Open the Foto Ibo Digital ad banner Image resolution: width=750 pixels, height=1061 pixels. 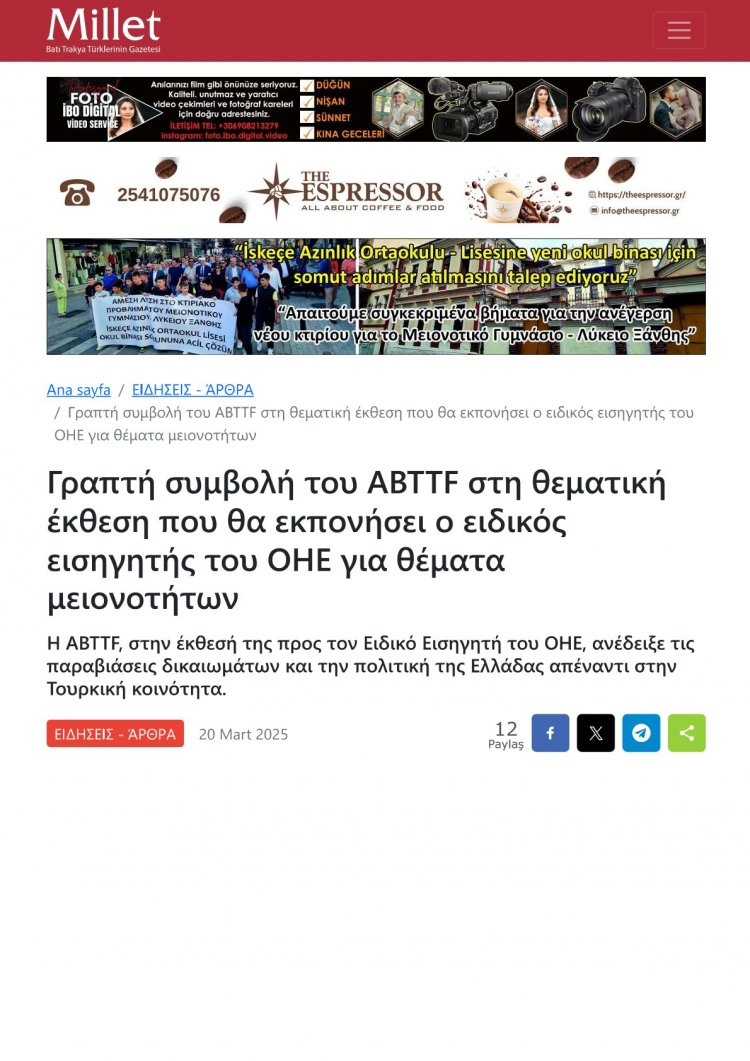point(375,109)
